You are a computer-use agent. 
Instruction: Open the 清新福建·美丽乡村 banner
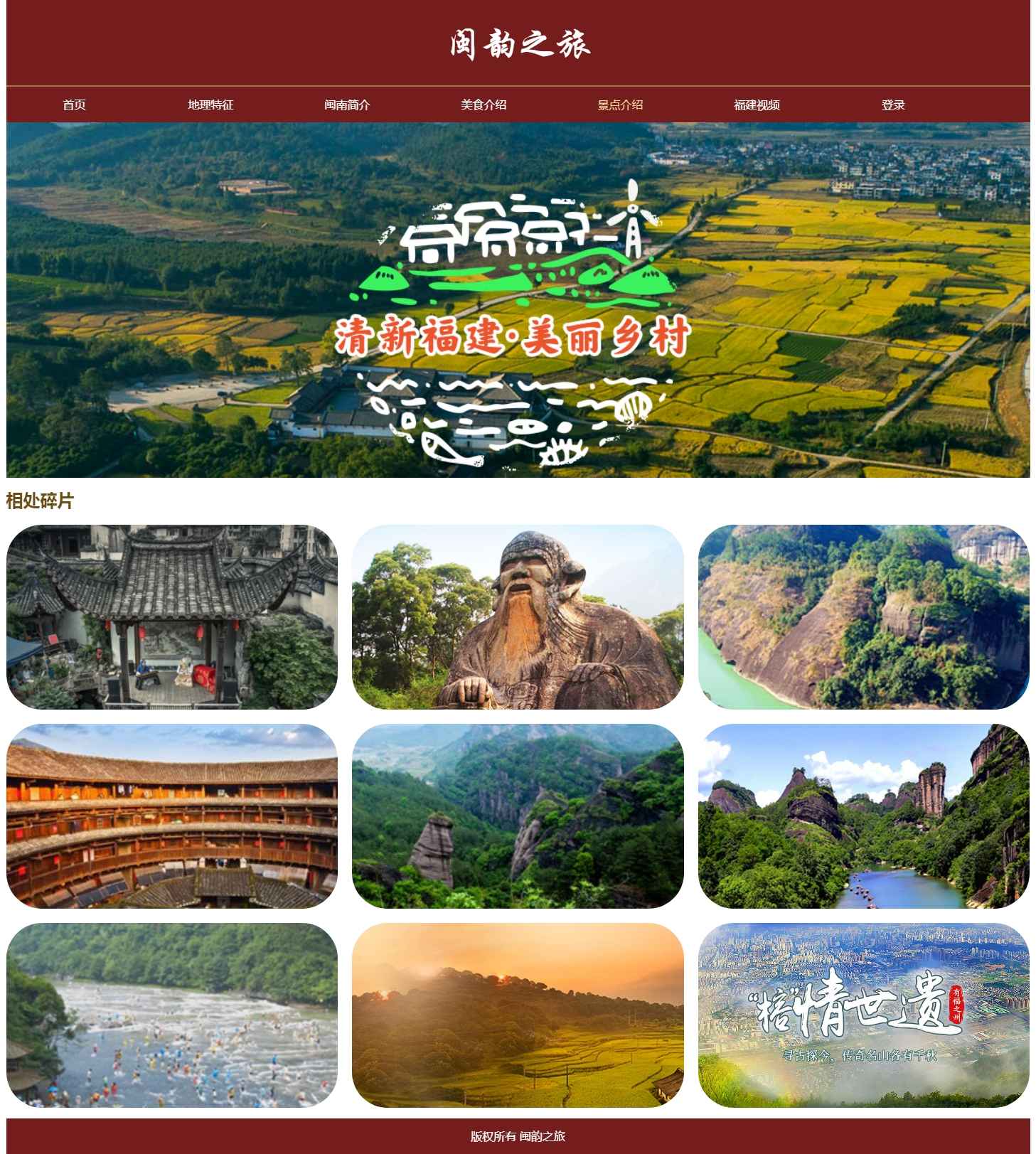point(518,300)
